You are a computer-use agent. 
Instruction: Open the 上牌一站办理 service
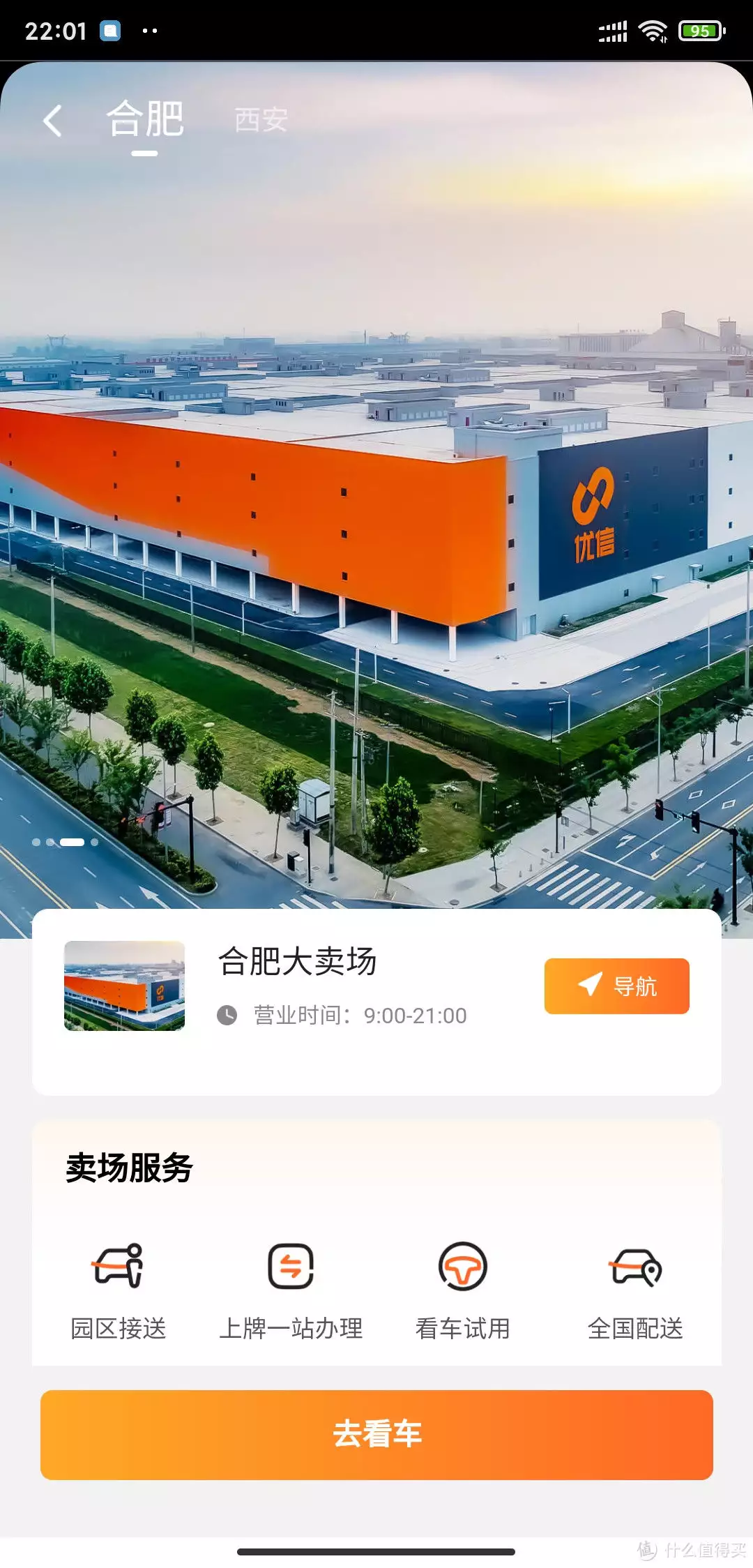(291, 1290)
